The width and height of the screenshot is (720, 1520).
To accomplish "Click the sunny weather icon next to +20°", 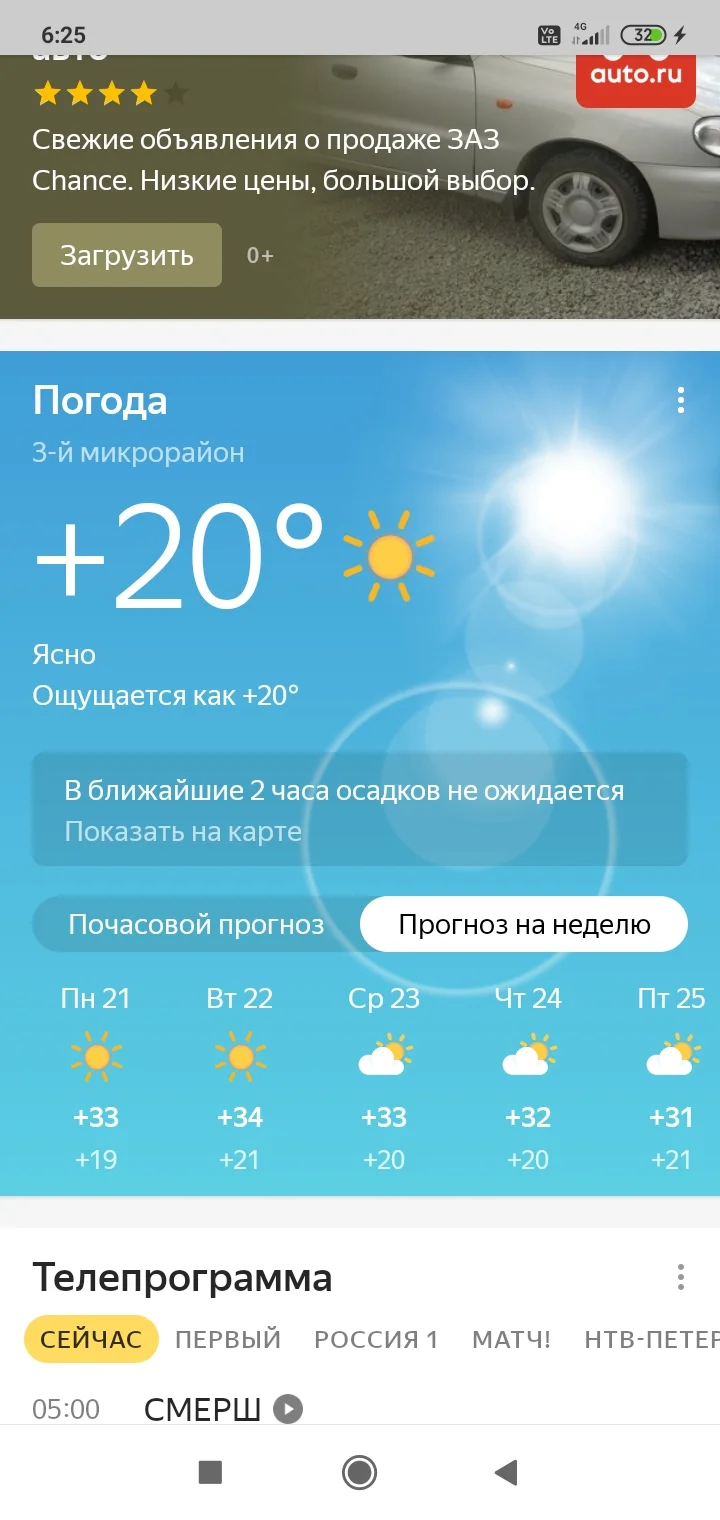I will click(x=388, y=558).
